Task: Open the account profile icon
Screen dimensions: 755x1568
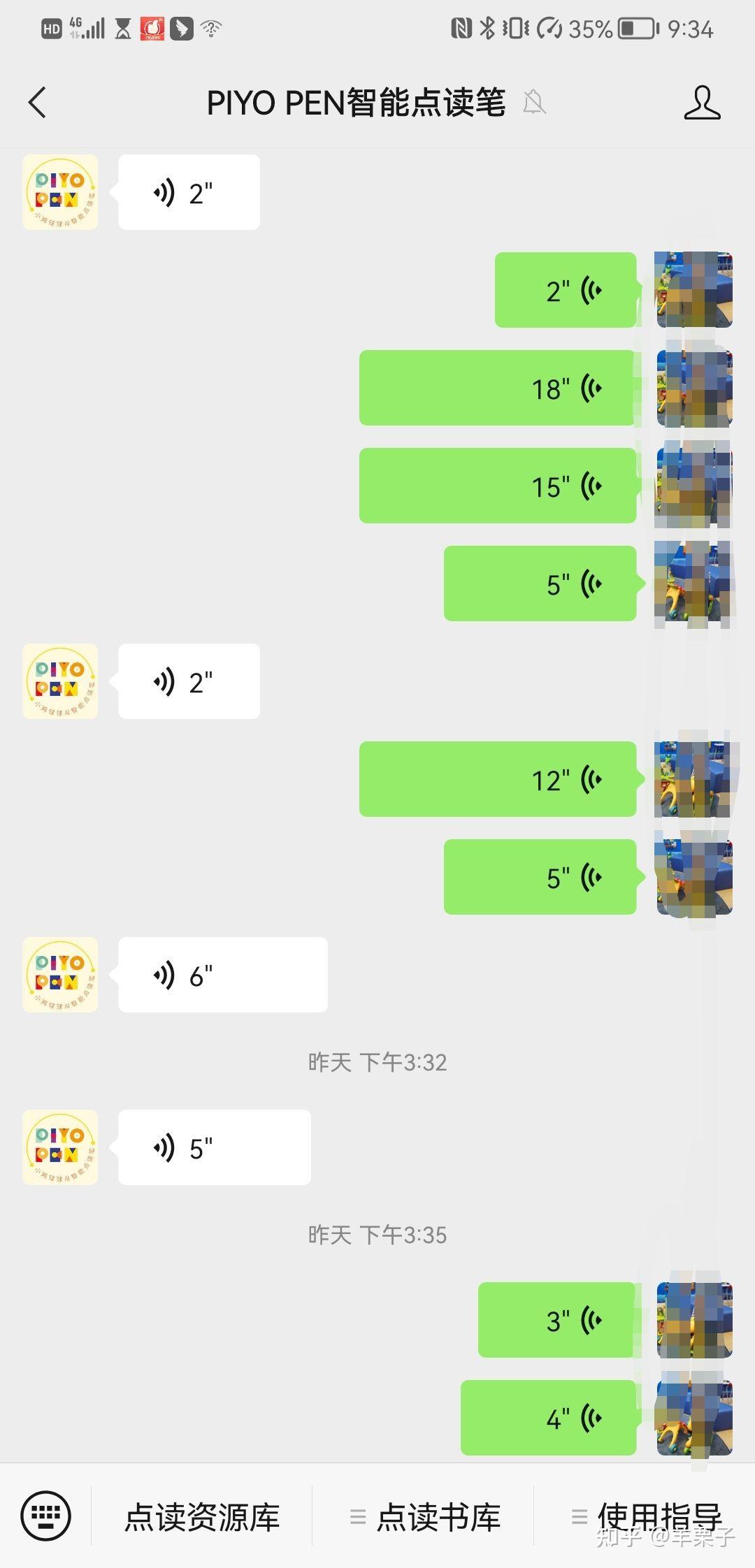Action: (x=701, y=103)
